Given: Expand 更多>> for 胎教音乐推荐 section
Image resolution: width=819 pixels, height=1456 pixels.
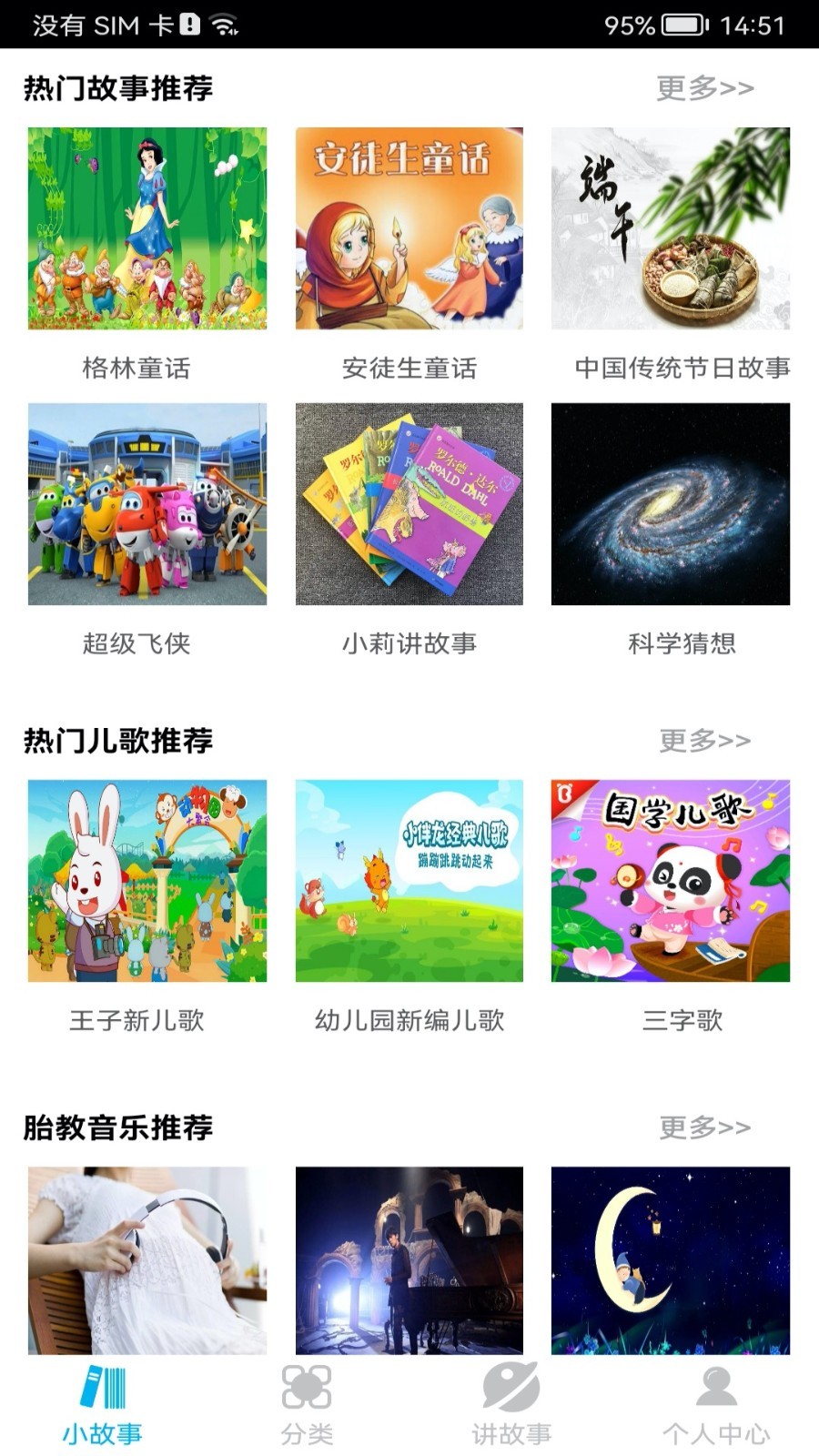Looking at the screenshot, I should pos(704,1127).
